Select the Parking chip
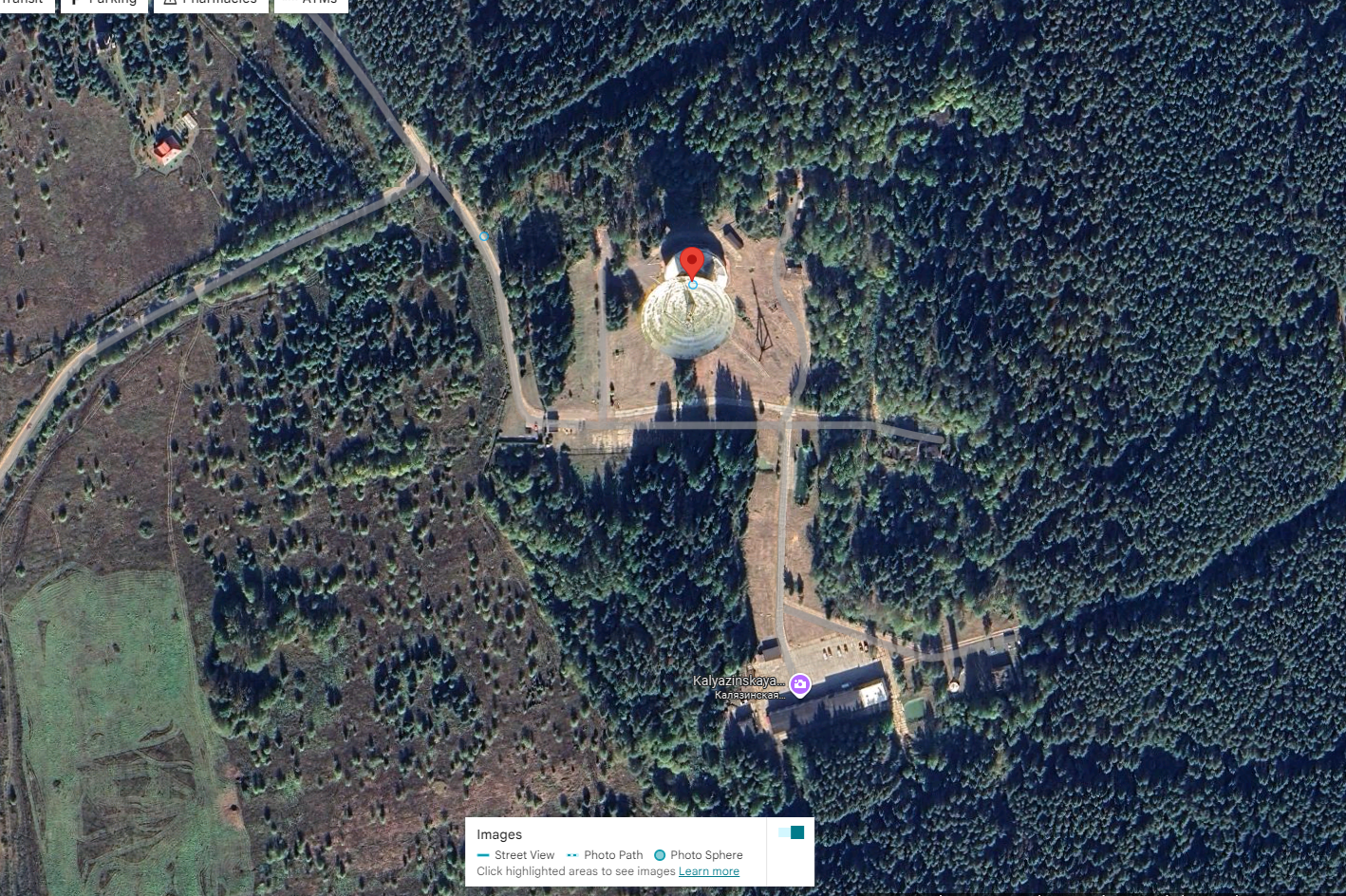 [103, 4]
